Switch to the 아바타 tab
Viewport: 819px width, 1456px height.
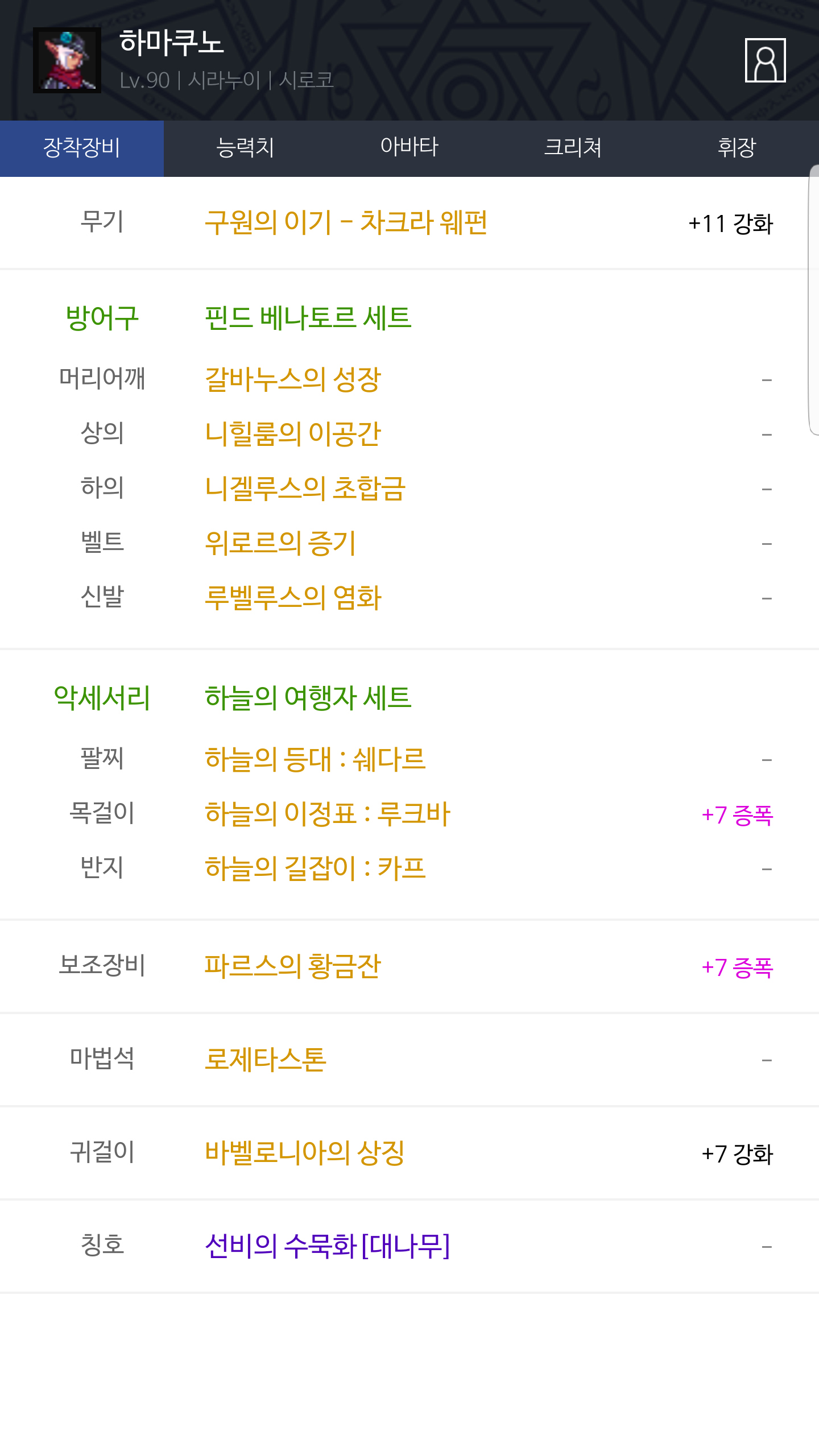(x=409, y=148)
